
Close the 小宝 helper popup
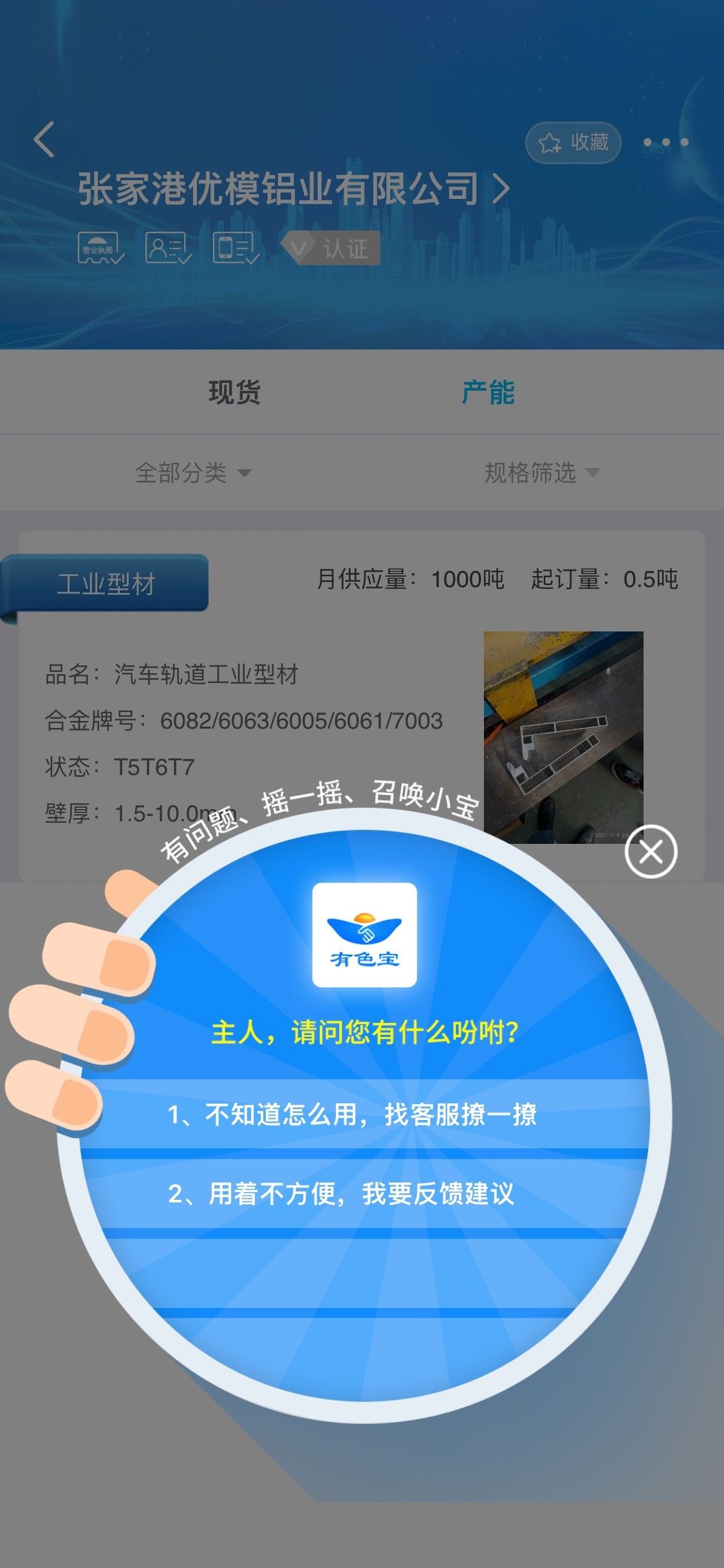(x=651, y=851)
